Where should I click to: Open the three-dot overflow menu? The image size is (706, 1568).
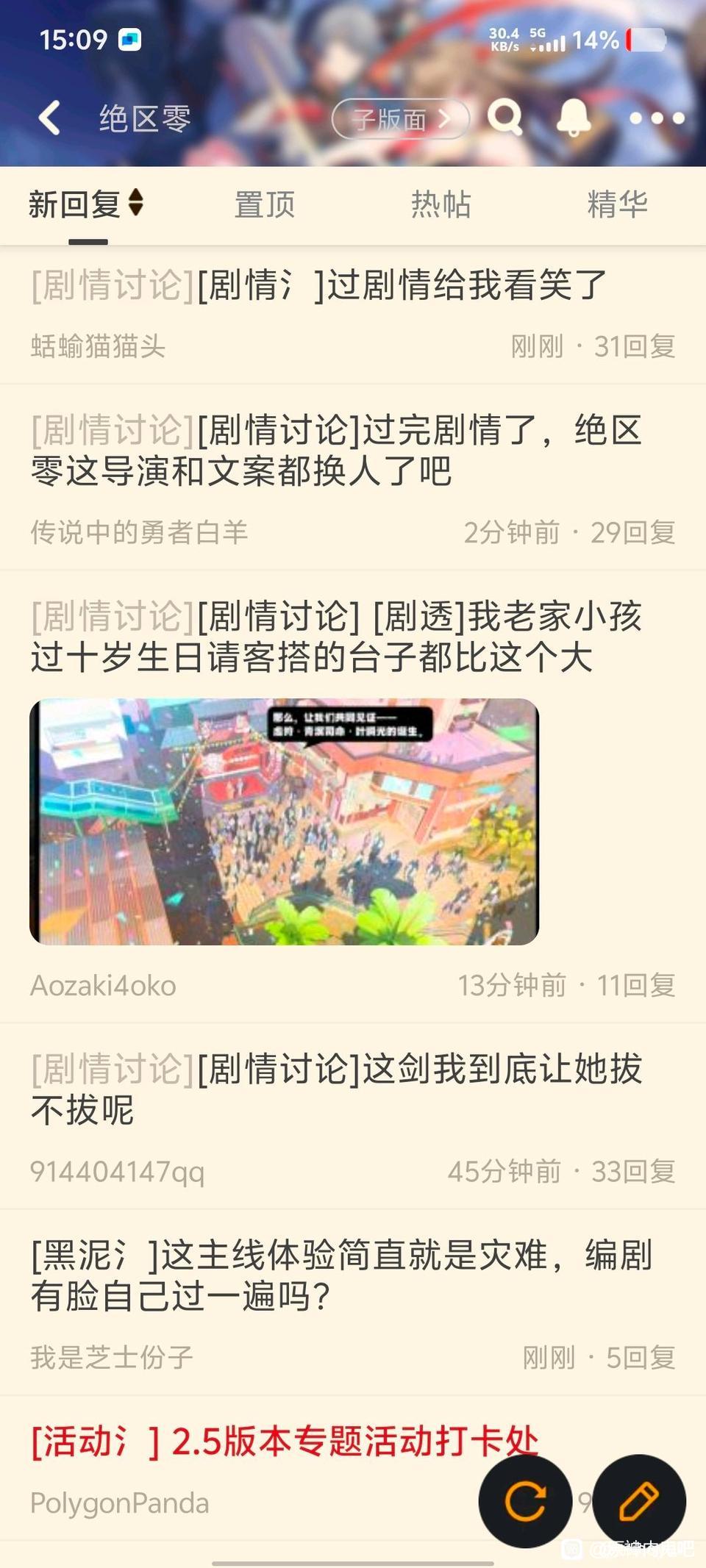[x=657, y=118]
